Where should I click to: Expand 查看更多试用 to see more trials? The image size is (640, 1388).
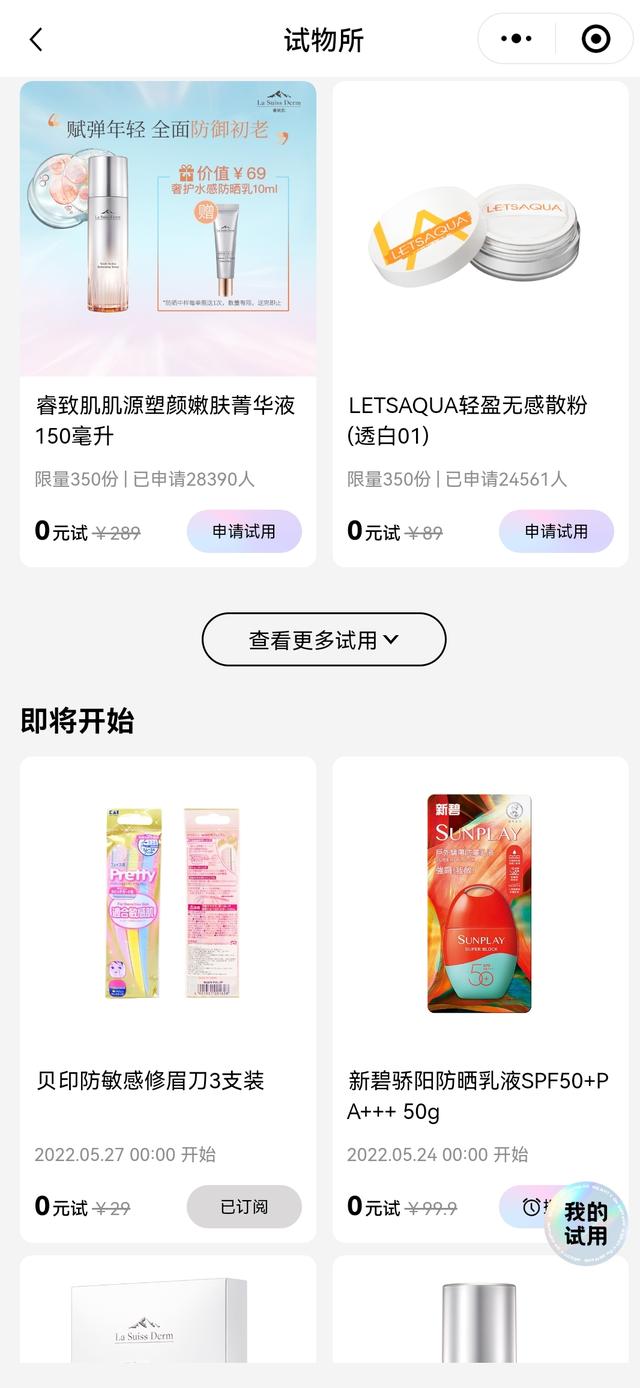pyautogui.click(x=324, y=640)
